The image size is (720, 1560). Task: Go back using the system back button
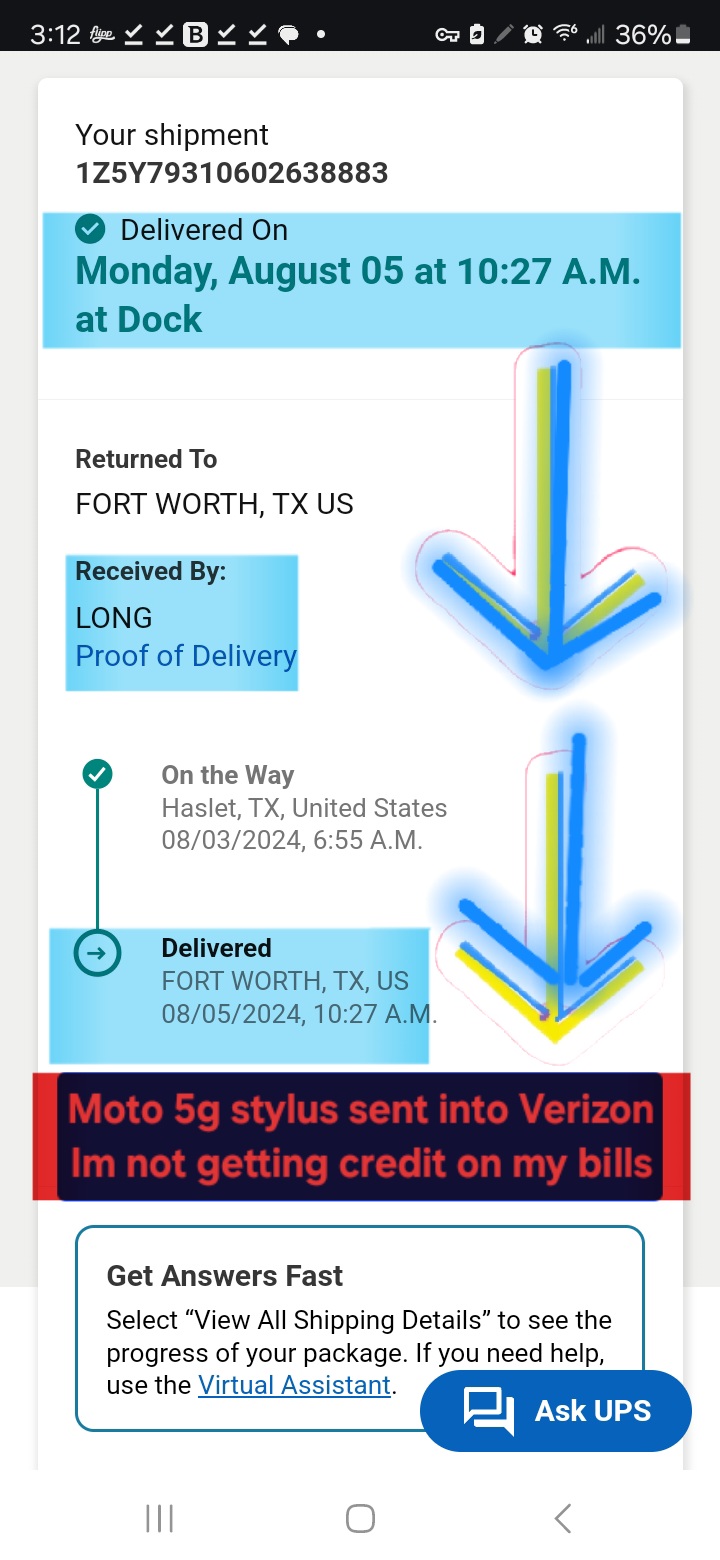pos(563,1518)
